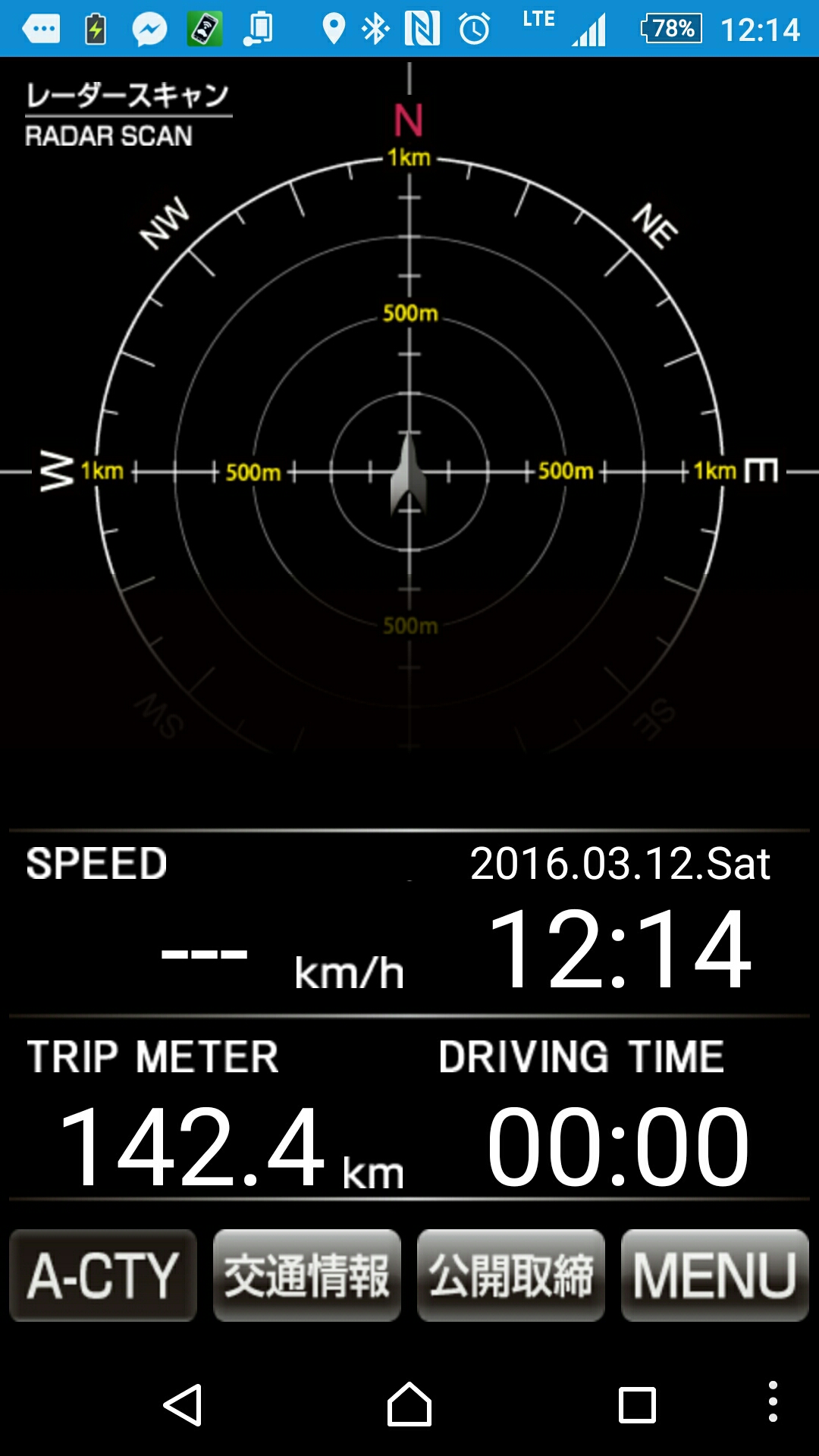
Task: Open 交通情報 traffic information
Action: [307, 1276]
